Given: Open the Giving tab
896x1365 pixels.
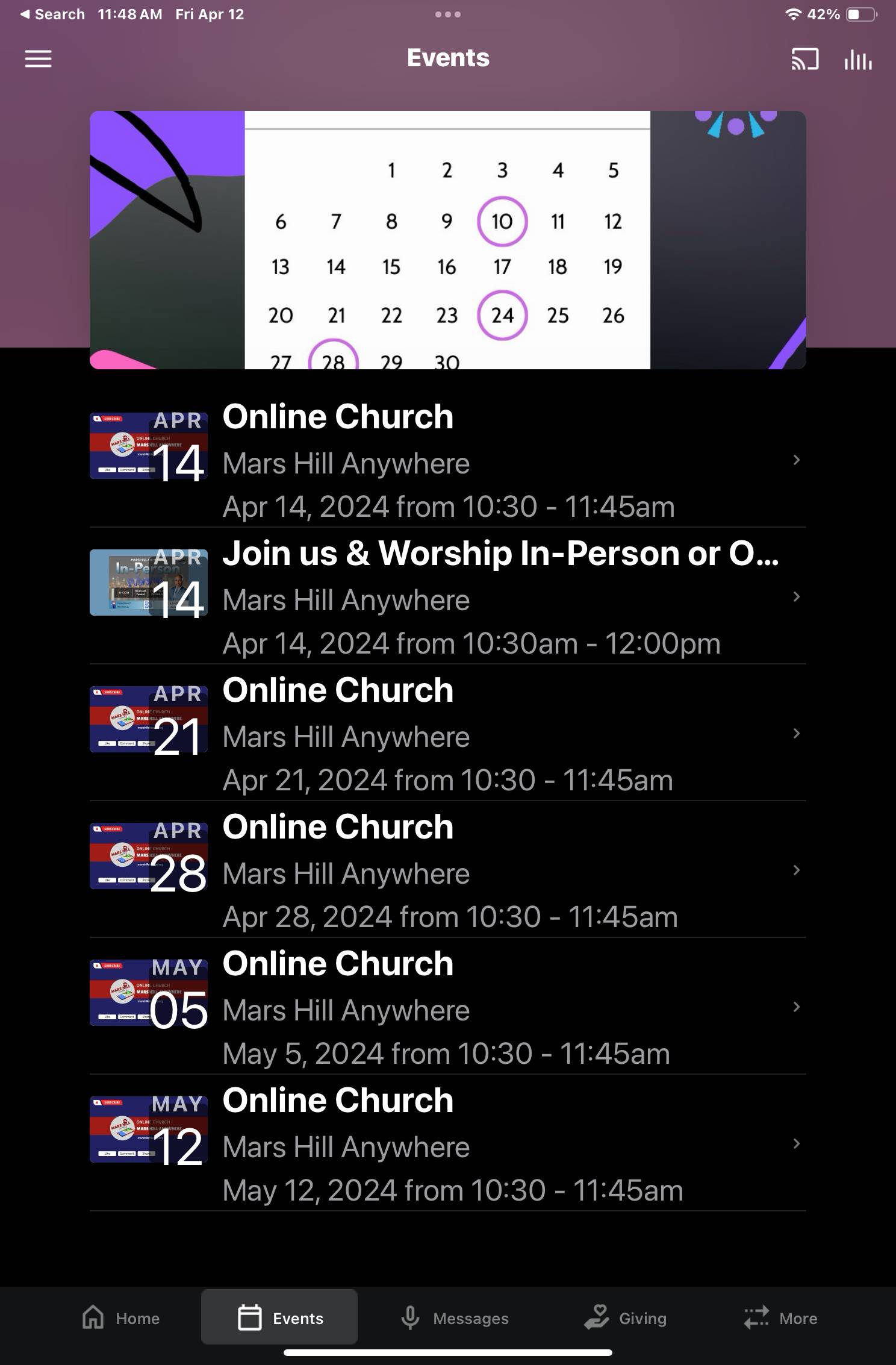Looking at the screenshot, I should pos(625,1318).
